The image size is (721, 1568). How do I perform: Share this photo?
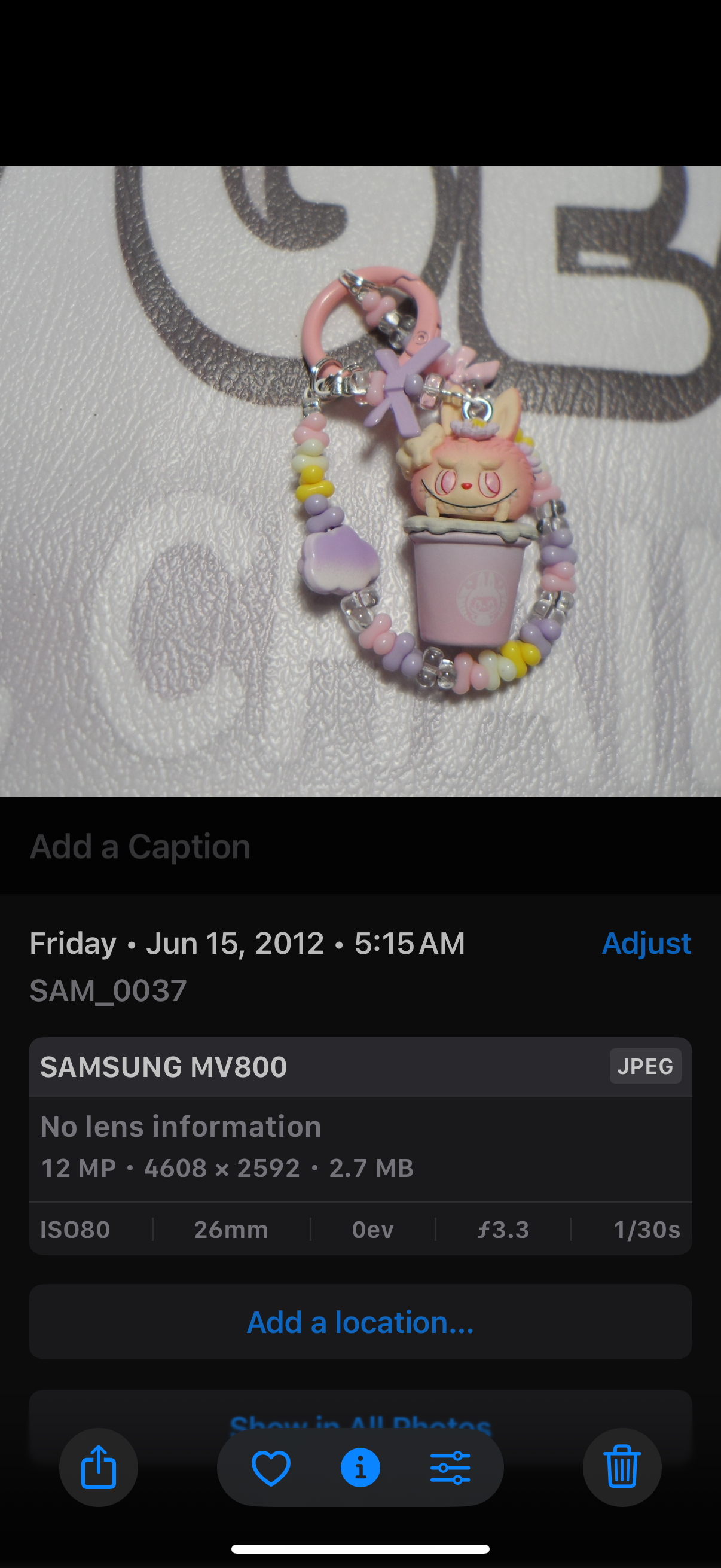99,1467
